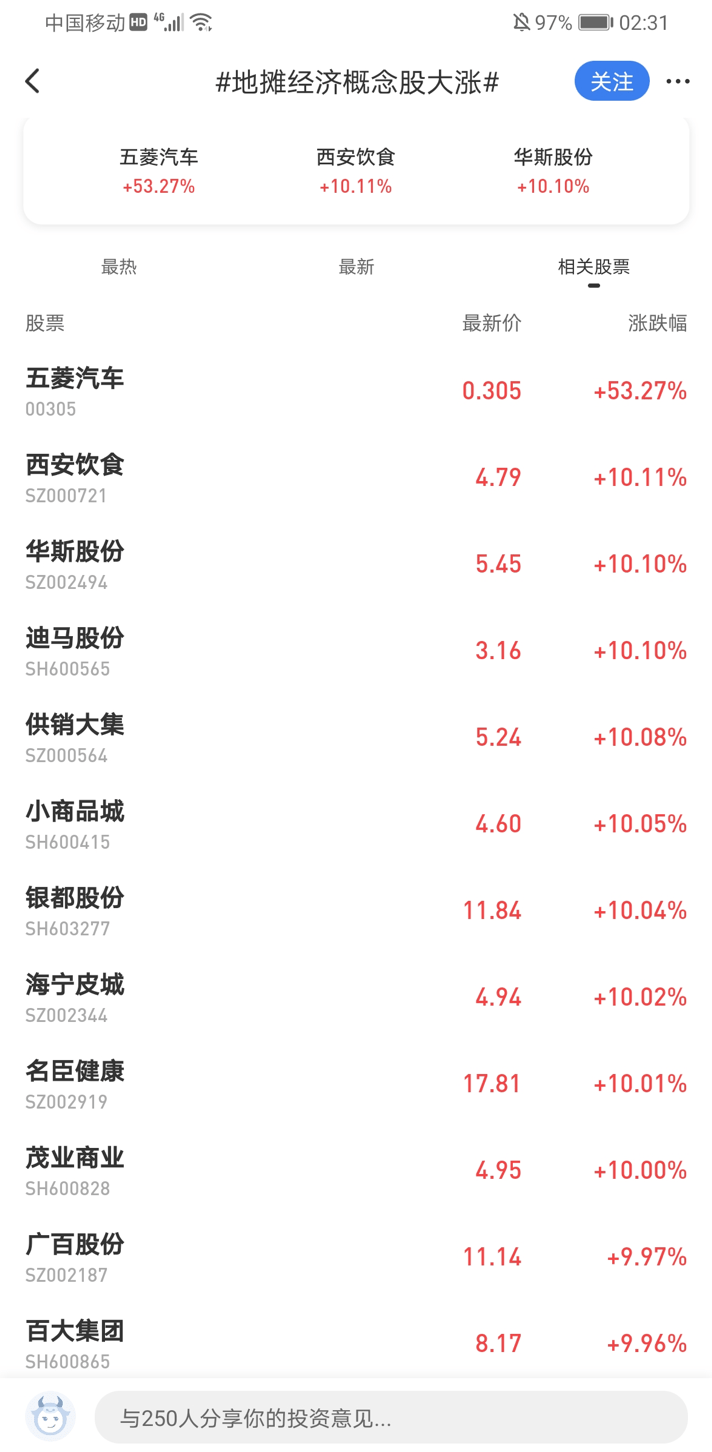
Task: Go back using the top-left arrow
Action: click(x=33, y=81)
